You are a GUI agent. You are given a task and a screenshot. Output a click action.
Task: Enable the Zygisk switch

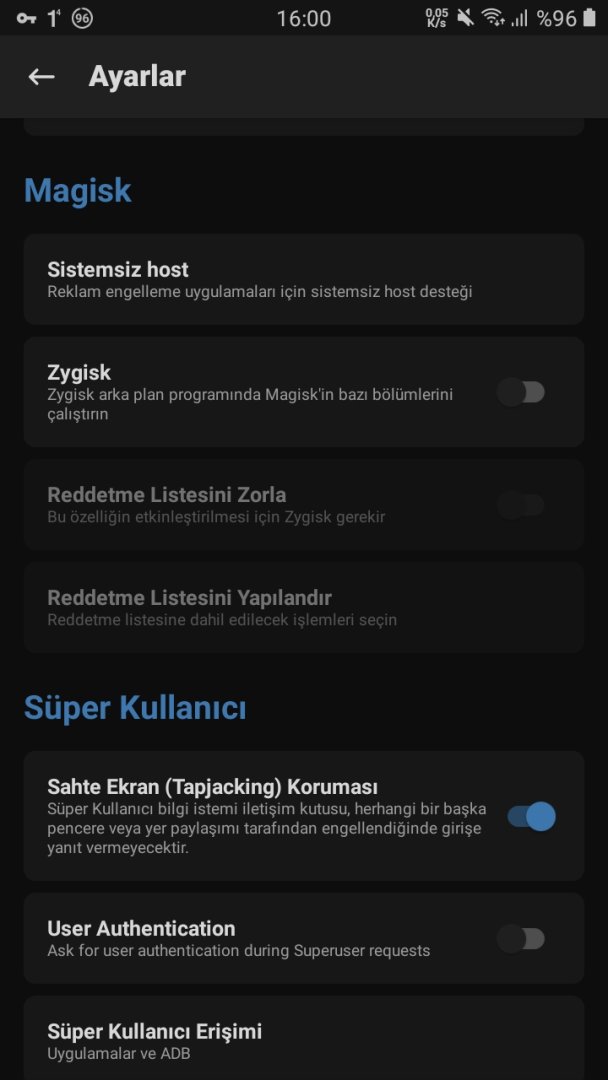tap(521, 392)
